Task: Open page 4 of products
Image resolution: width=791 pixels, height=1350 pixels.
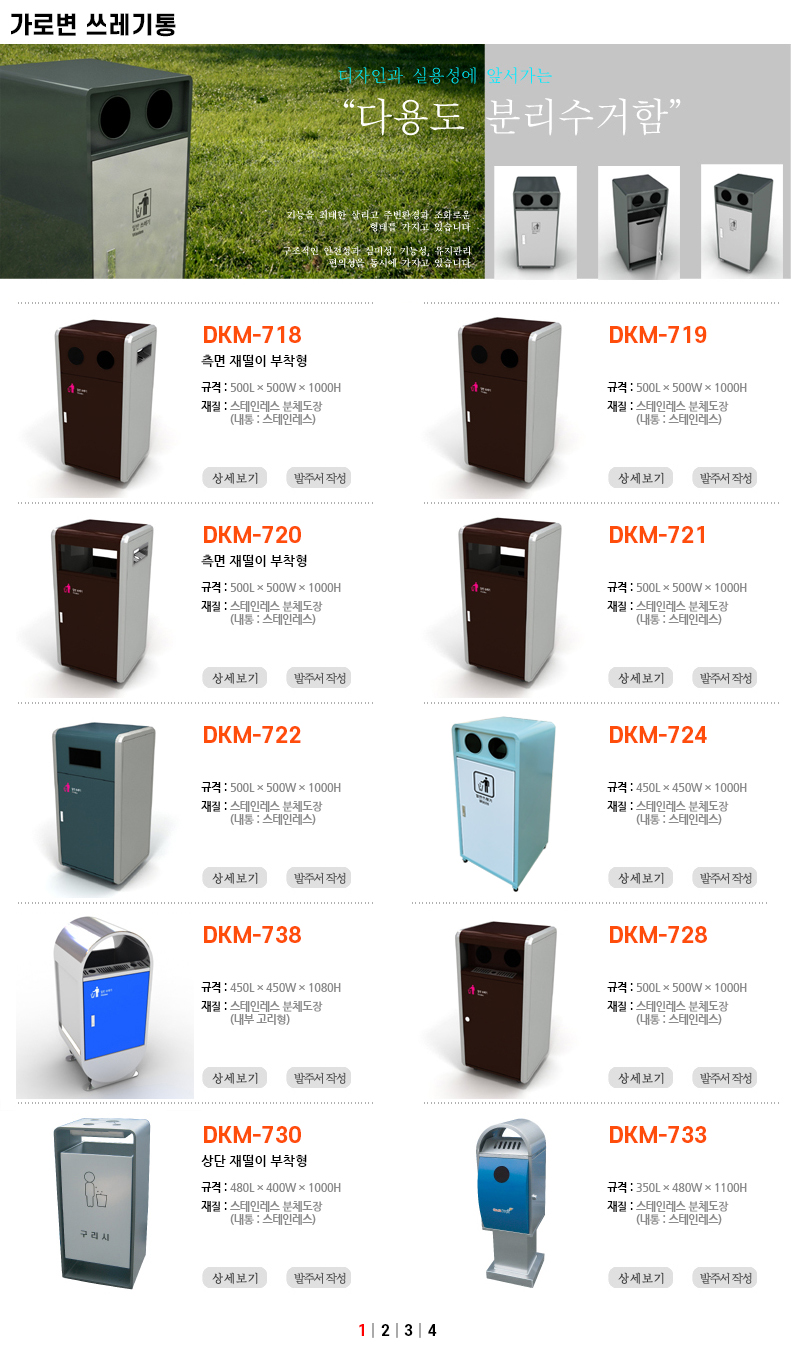Action: (x=432, y=1330)
